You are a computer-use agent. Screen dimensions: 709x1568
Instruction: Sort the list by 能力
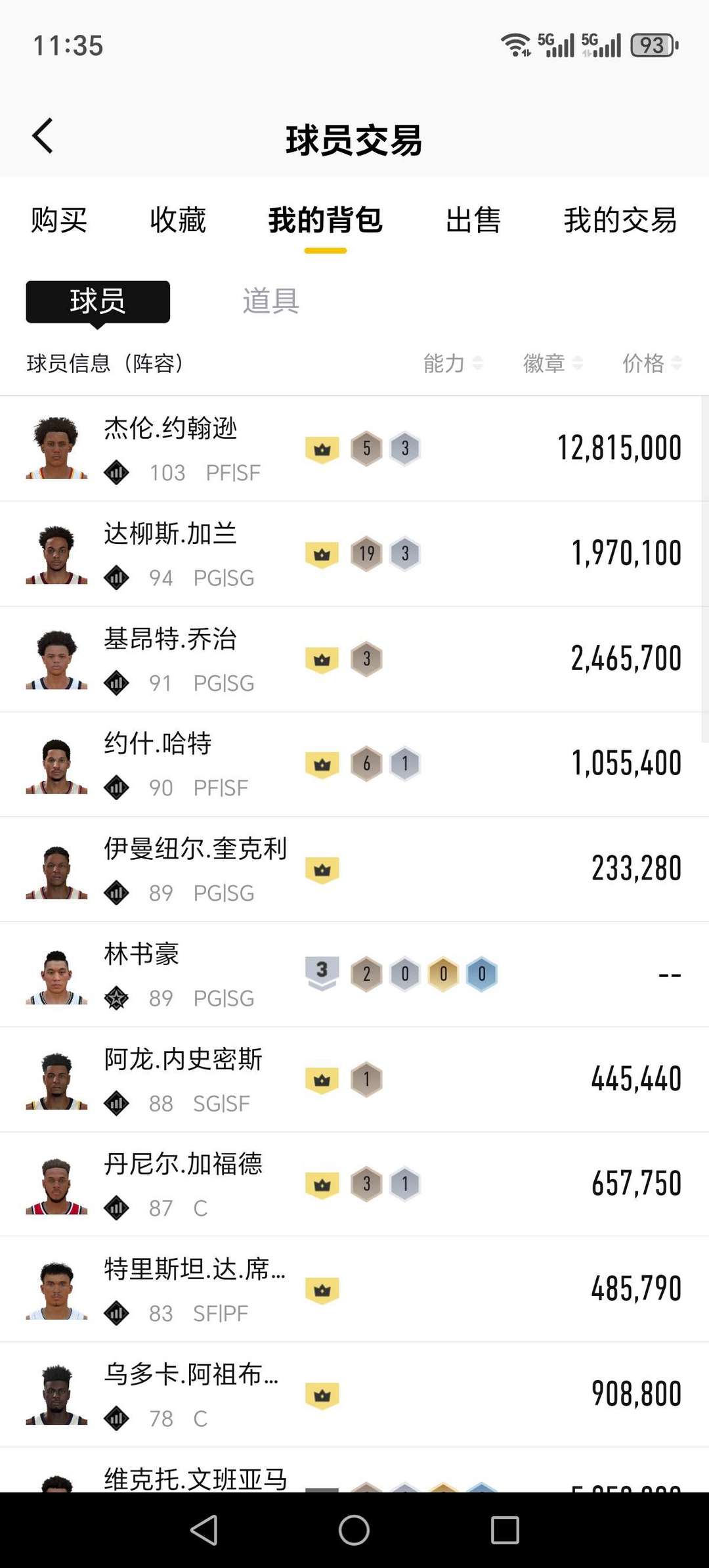coord(453,363)
